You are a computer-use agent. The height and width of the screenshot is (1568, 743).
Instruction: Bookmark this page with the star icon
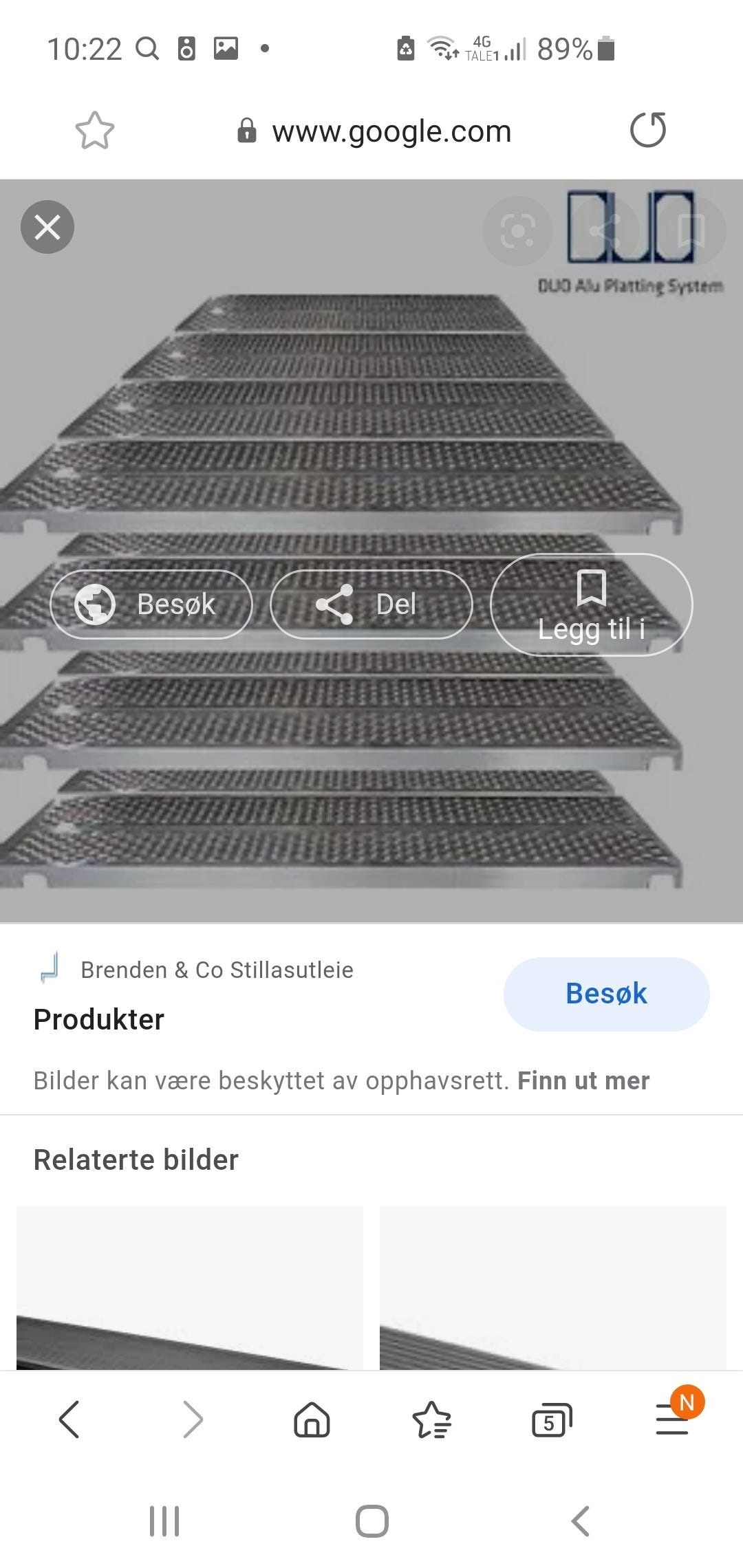point(95,131)
